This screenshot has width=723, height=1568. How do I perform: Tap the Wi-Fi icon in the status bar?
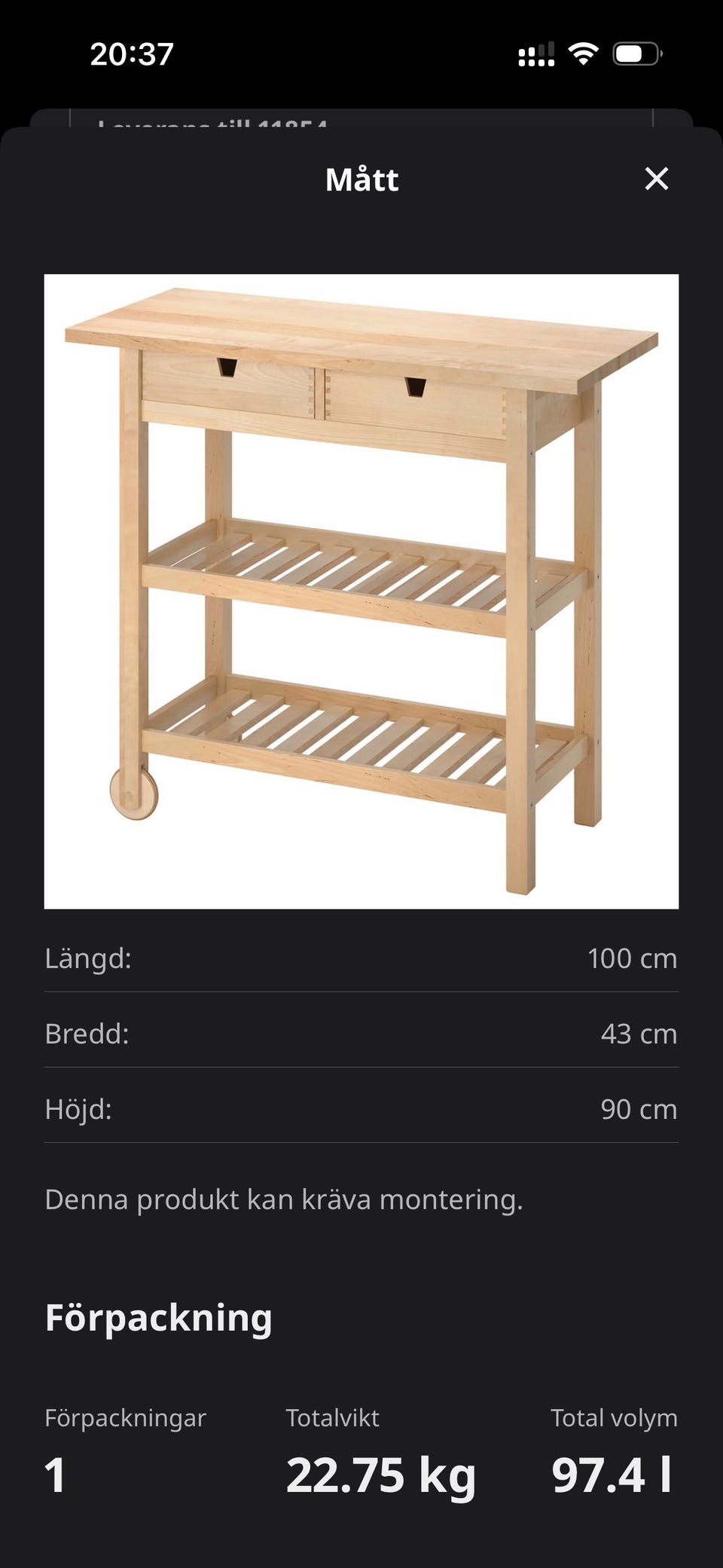point(584,51)
